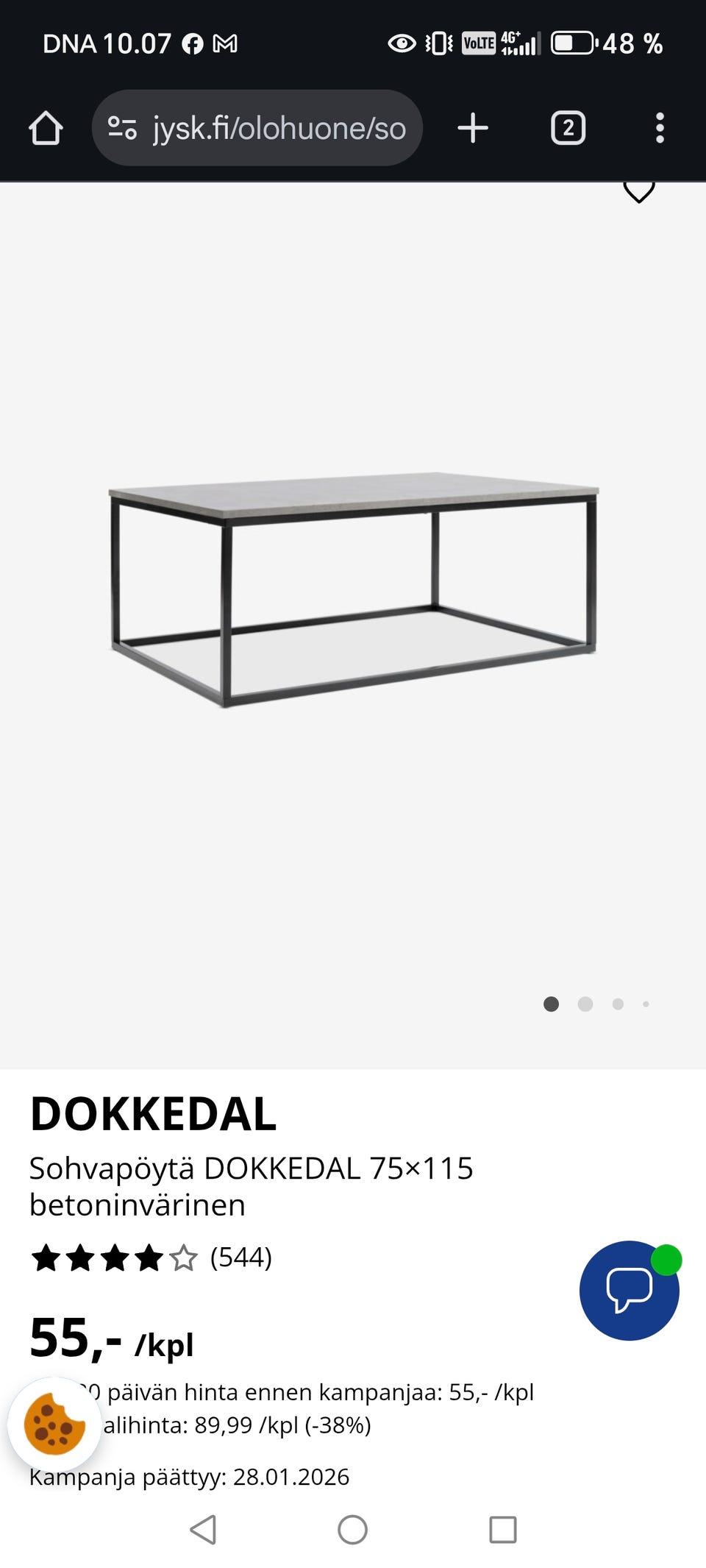
Task: Tap the address bar showing jysk.fi
Action: tap(278, 127)
